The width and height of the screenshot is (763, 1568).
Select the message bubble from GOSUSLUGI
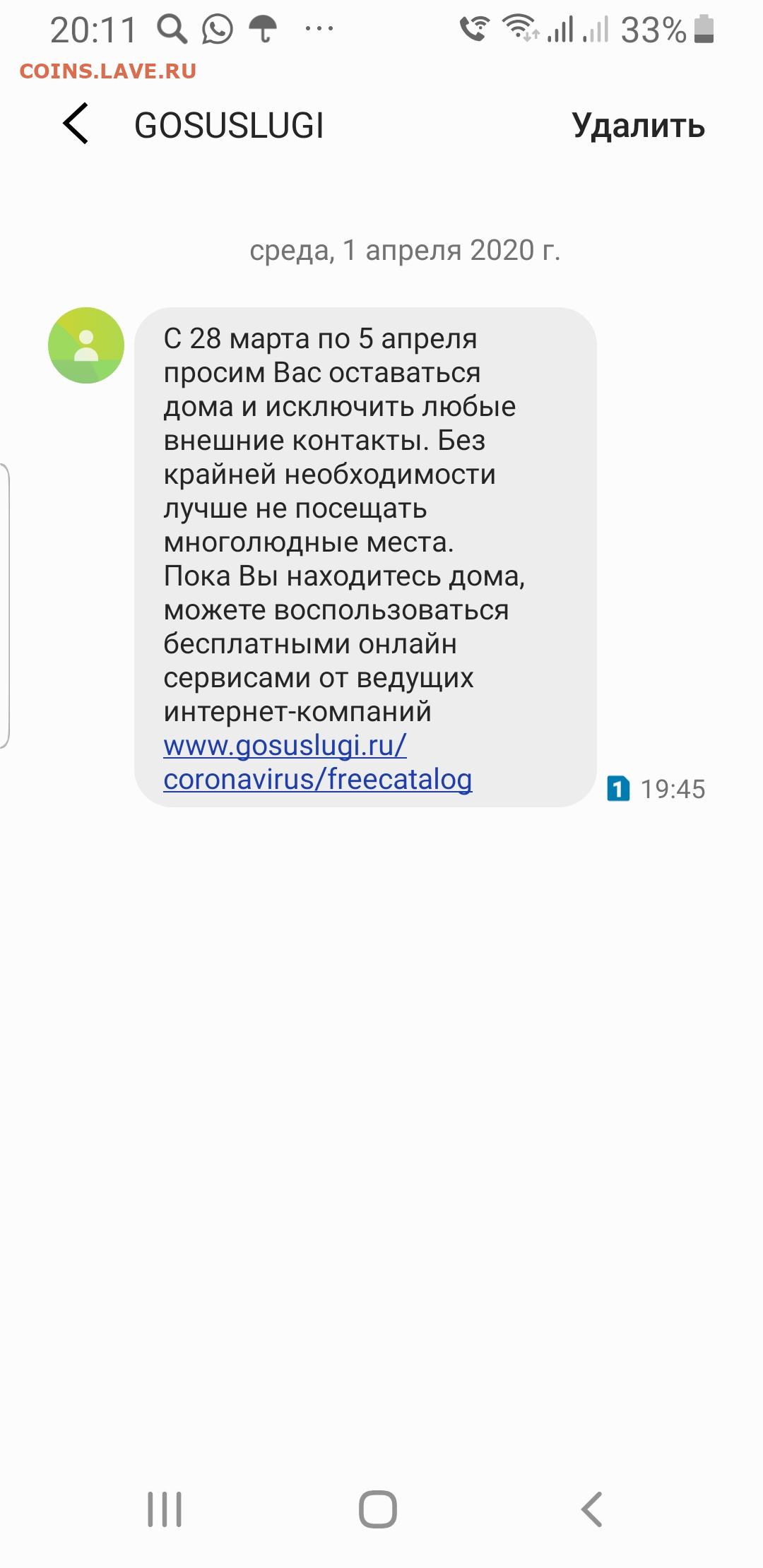point(365,557)
